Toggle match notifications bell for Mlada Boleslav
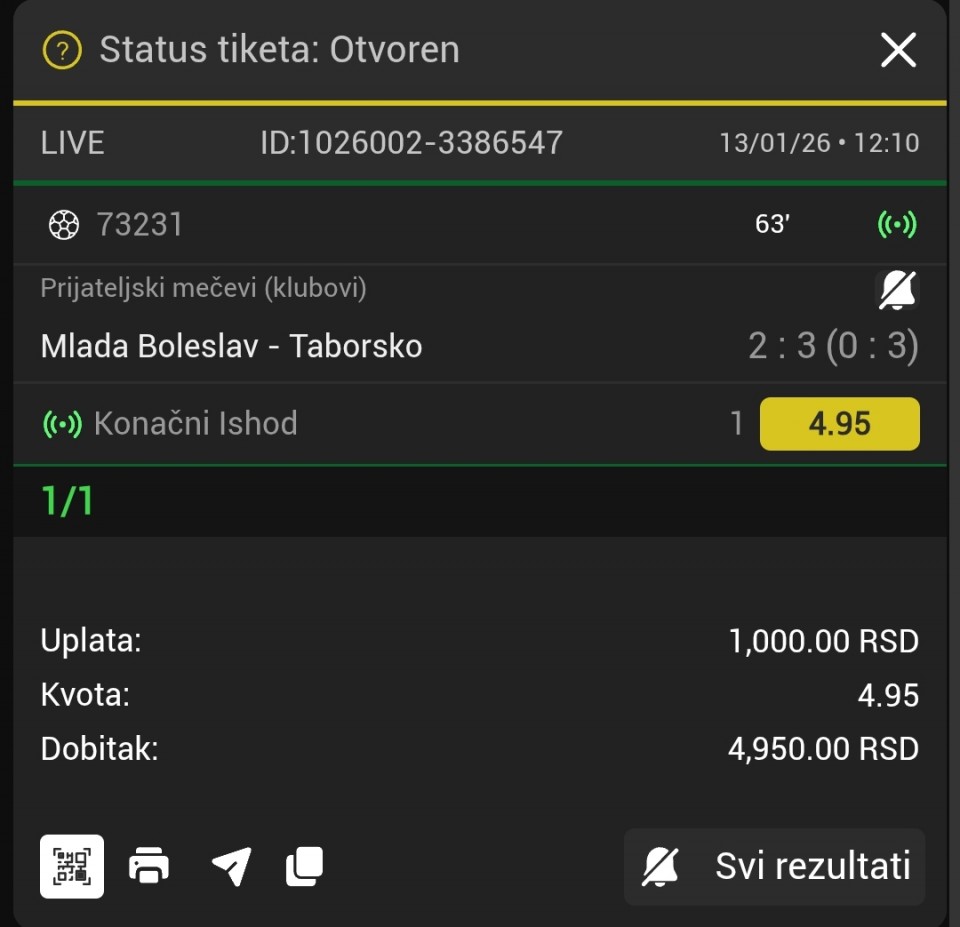This screenshot has height=927, width=960. coord(897,291)
